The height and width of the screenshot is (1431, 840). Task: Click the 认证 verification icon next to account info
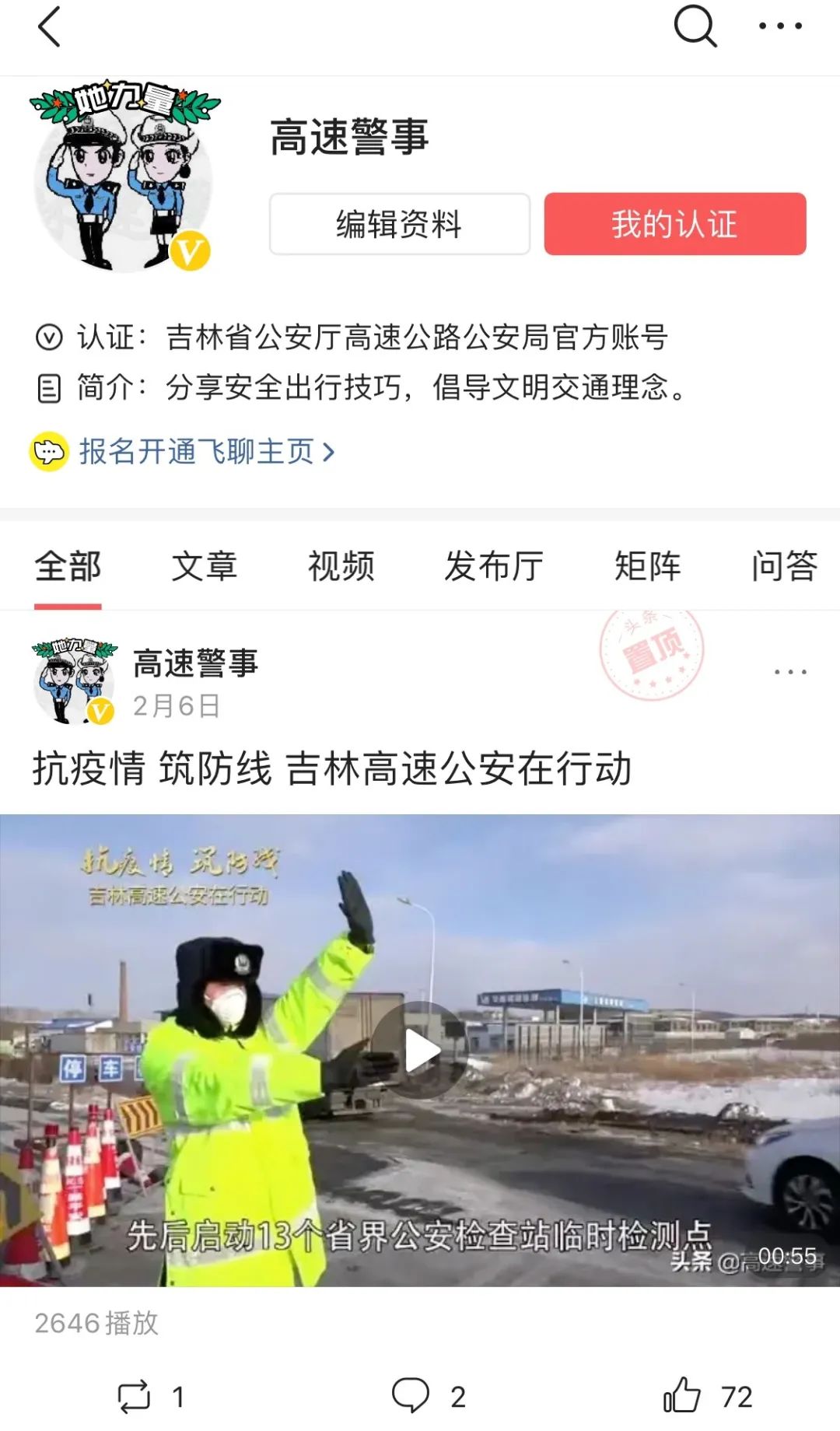click(x=48, y=336)
